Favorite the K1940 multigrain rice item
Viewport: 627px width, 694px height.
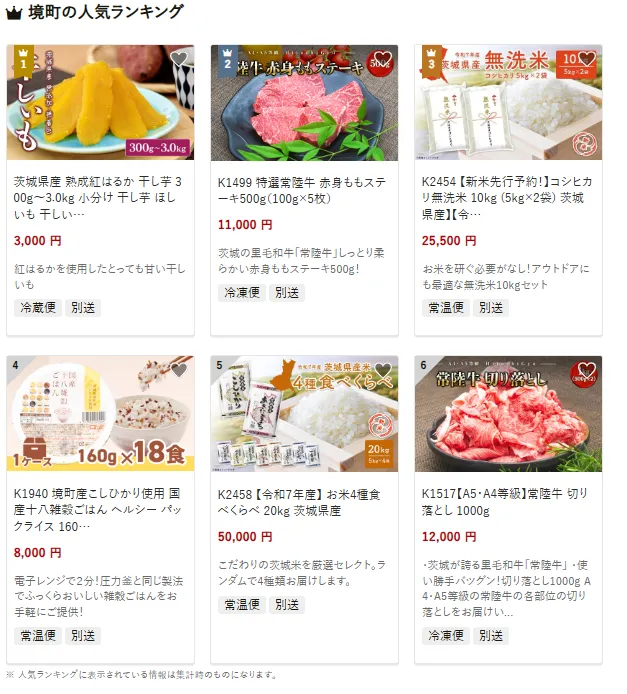coord(179,371)
